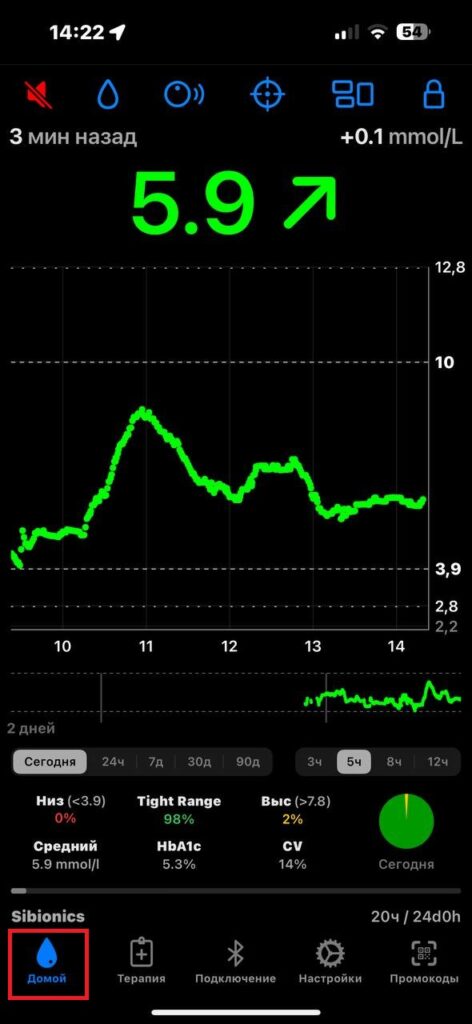Open the blue blood drop icon
472x1024 pixels.
pyautogui.click(x=108, y=95)
